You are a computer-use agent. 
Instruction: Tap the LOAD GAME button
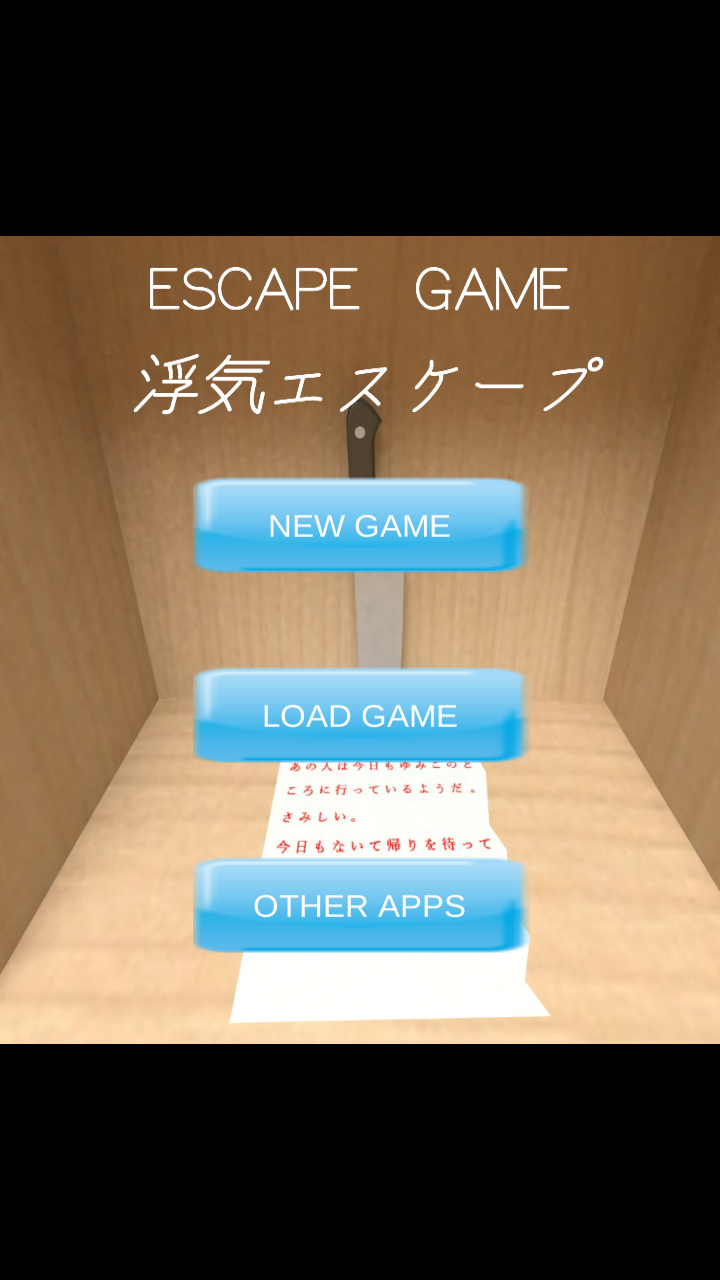click(x=359, y=715)
